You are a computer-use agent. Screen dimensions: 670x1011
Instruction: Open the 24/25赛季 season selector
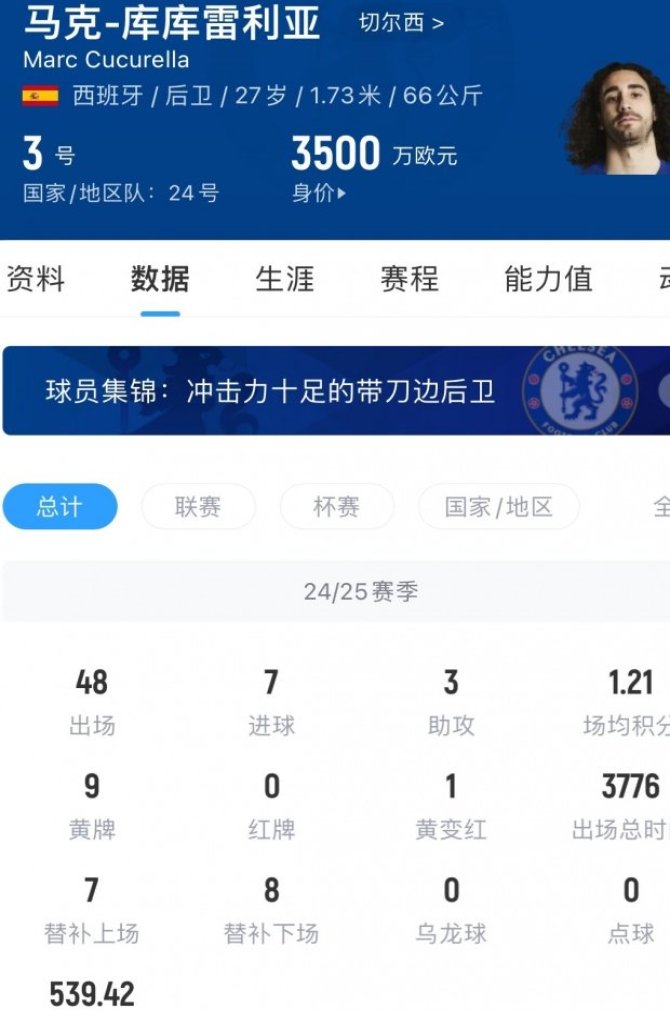click(361, 592)
